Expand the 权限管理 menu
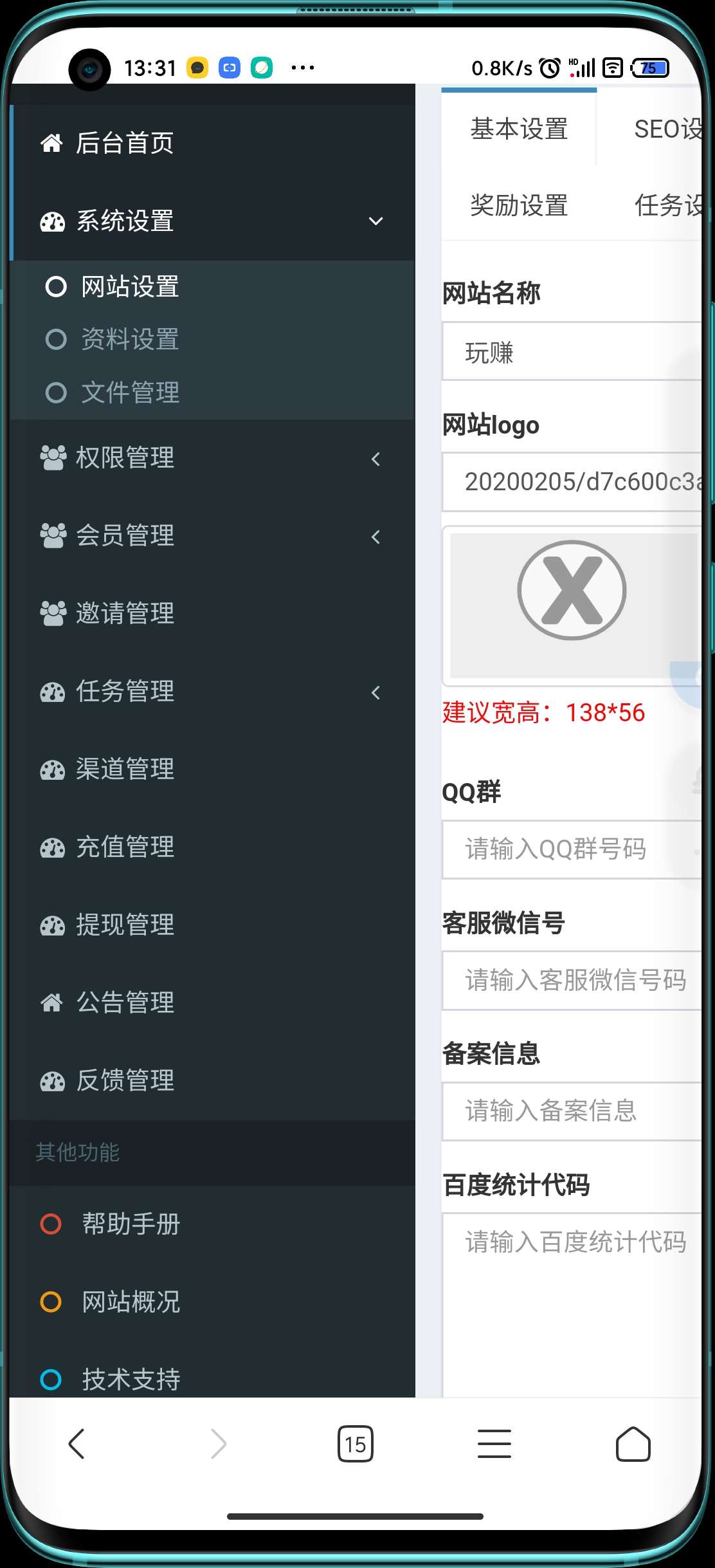The image size is (715, 1568). [213, 458]
